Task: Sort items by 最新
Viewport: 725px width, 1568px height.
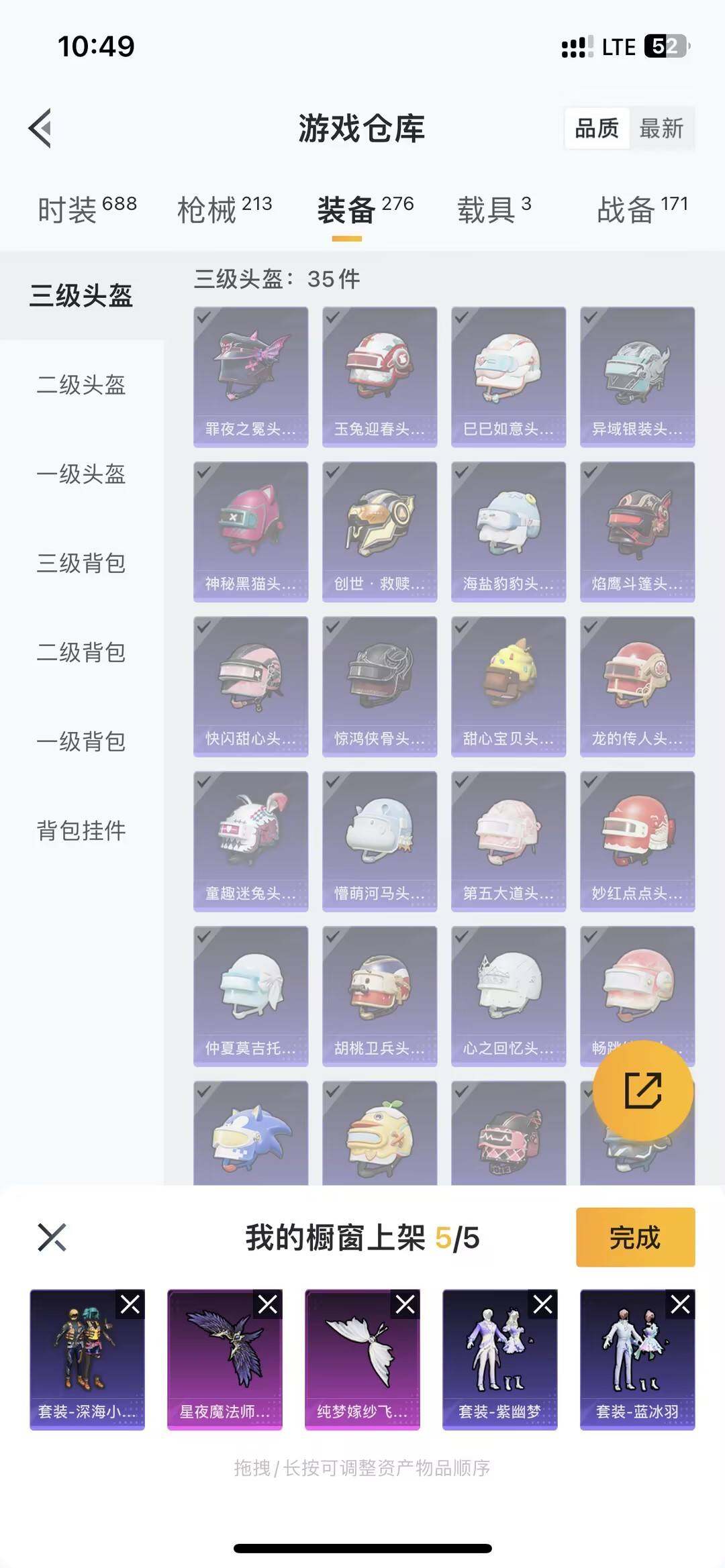Action: pos(661,129)
